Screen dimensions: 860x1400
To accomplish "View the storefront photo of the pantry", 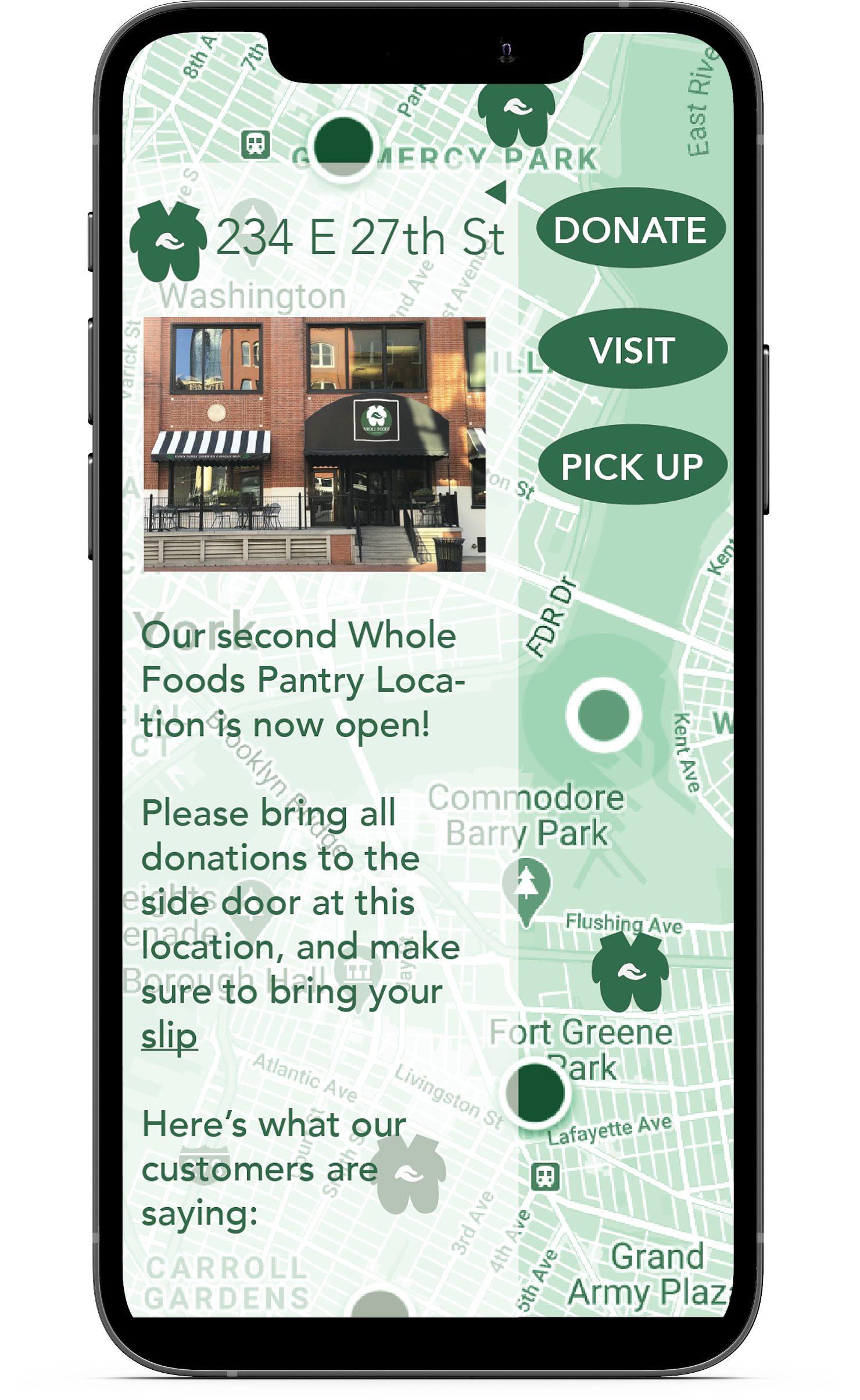I will (314, 444).
